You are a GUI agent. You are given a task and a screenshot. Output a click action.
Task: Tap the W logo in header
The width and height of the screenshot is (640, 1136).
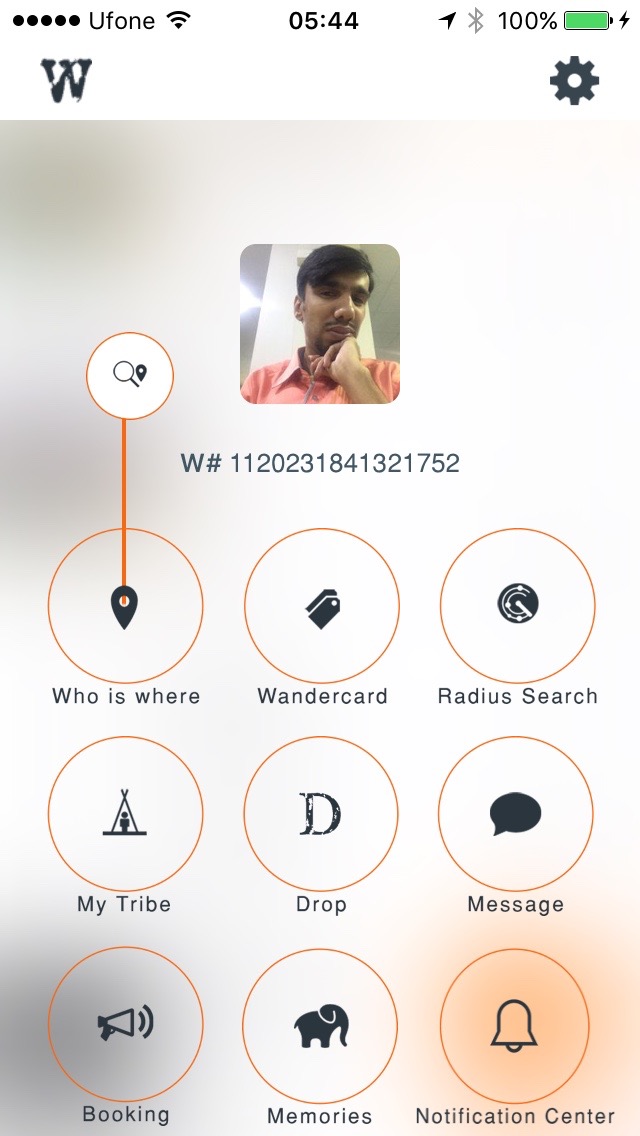(x=66, y=81)
